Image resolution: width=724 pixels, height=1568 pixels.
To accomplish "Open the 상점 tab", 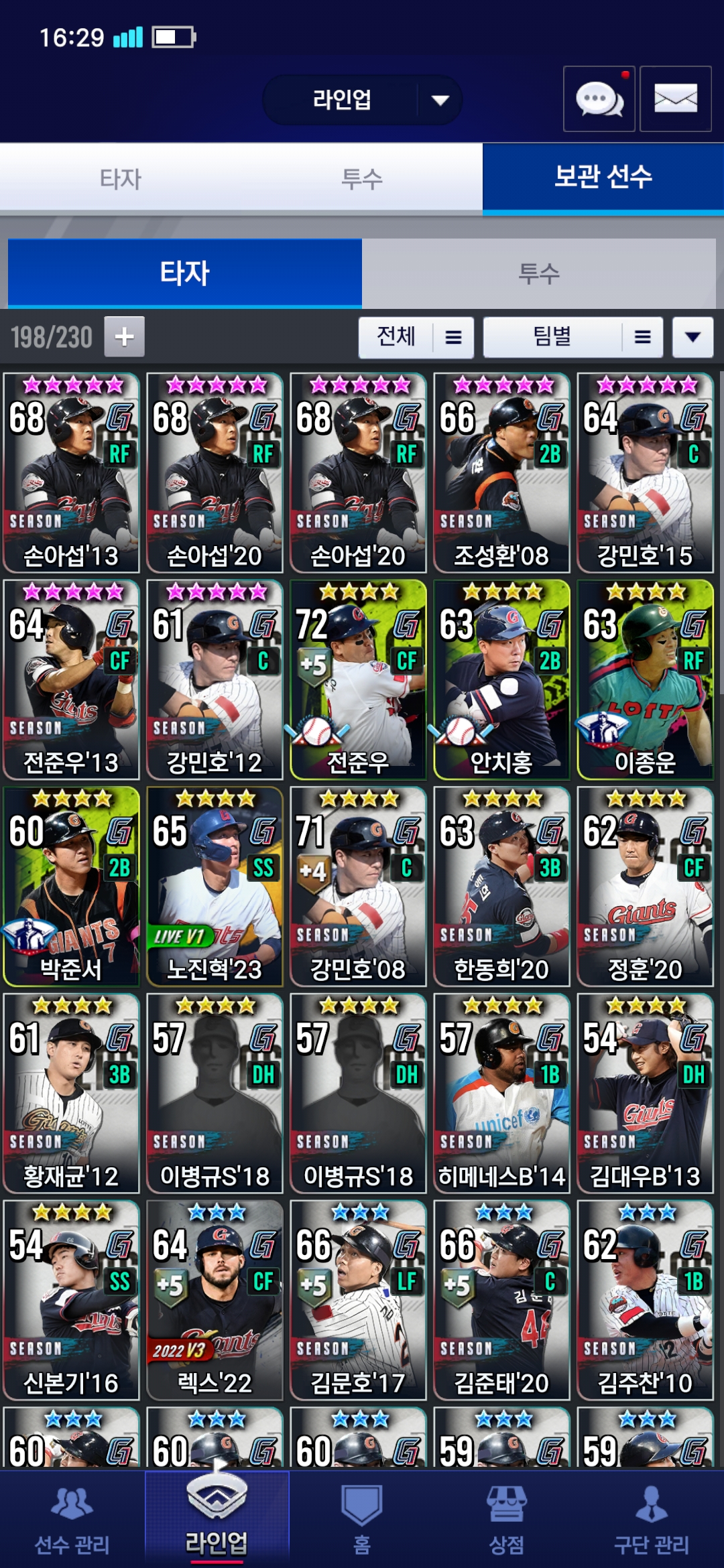I will coord(507,1520).
